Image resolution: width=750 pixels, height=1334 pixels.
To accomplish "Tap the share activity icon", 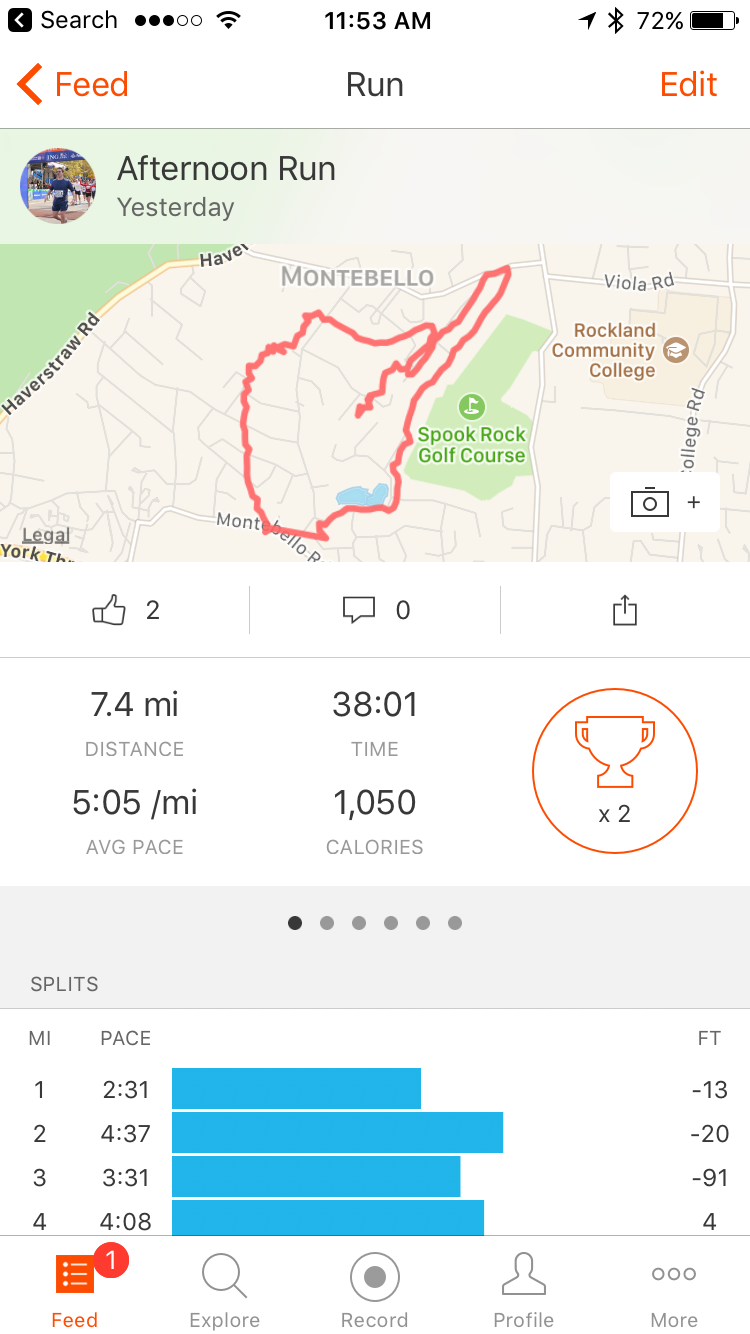I will coord(624,609).
